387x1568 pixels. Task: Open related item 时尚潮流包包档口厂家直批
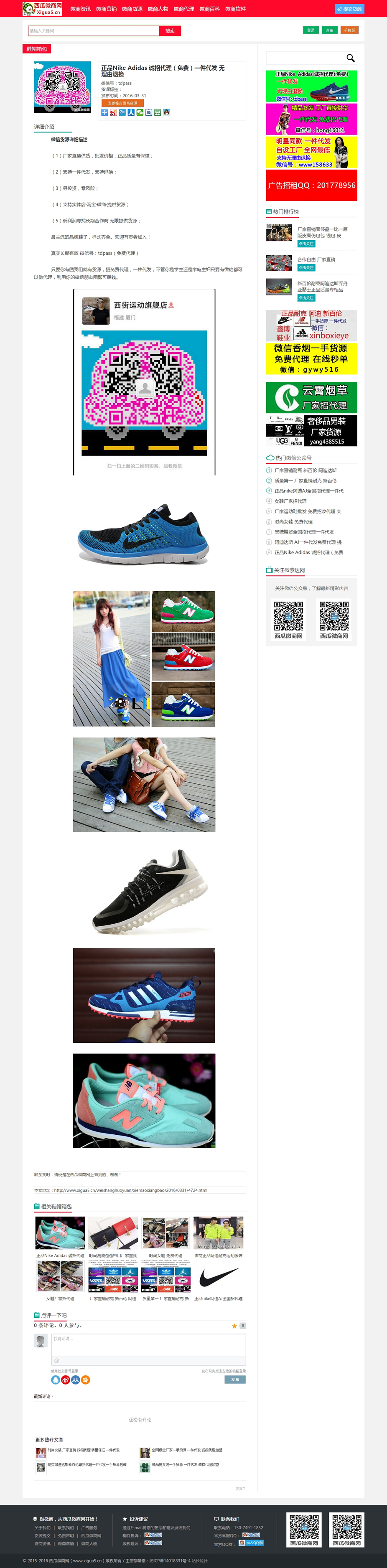click(x=112, y=1255)
